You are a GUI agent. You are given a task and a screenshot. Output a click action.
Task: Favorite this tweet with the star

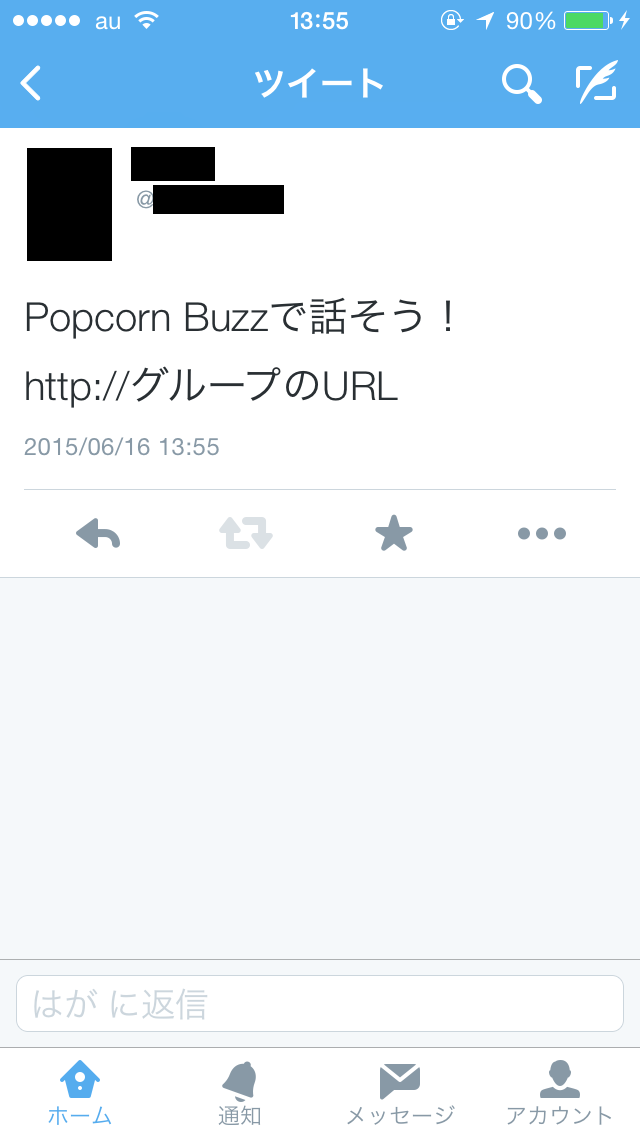394,534
